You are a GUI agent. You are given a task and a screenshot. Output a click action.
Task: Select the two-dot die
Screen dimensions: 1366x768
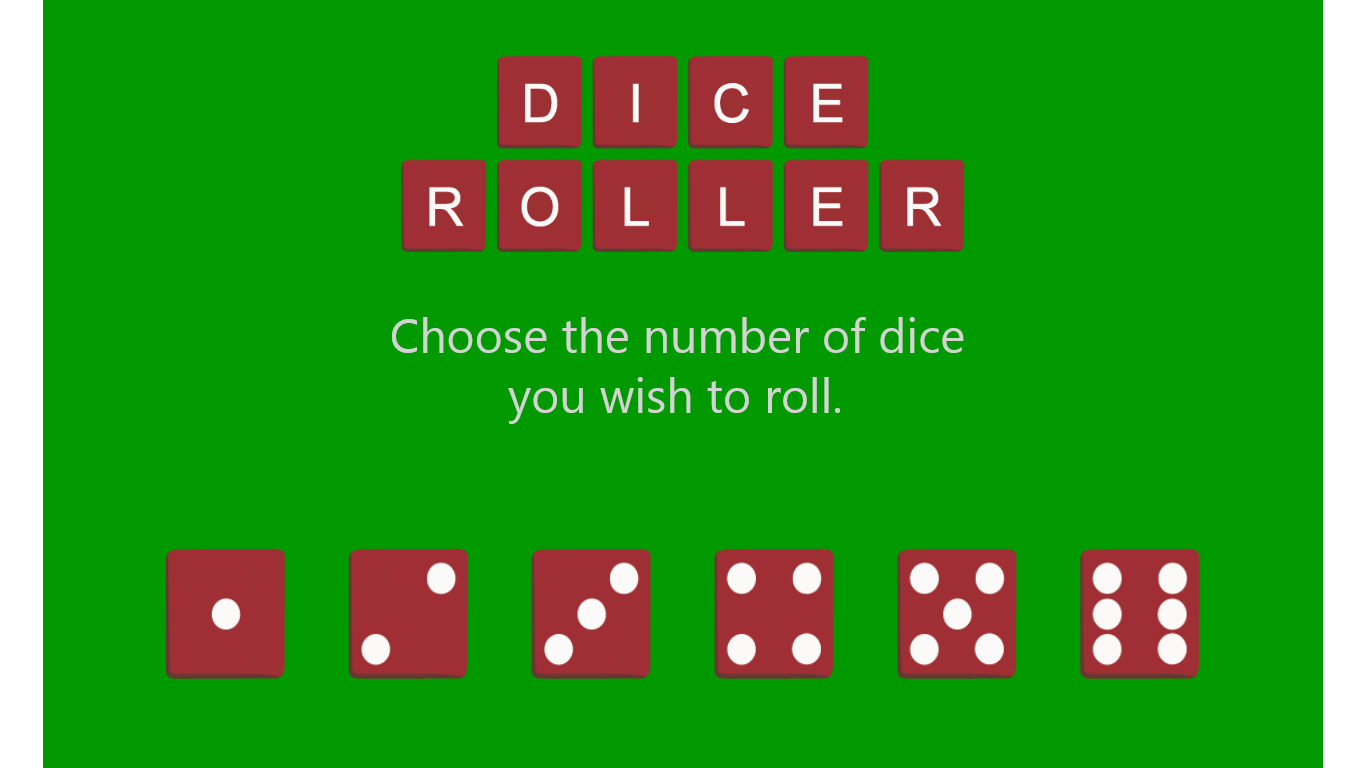tap(408, 613)
